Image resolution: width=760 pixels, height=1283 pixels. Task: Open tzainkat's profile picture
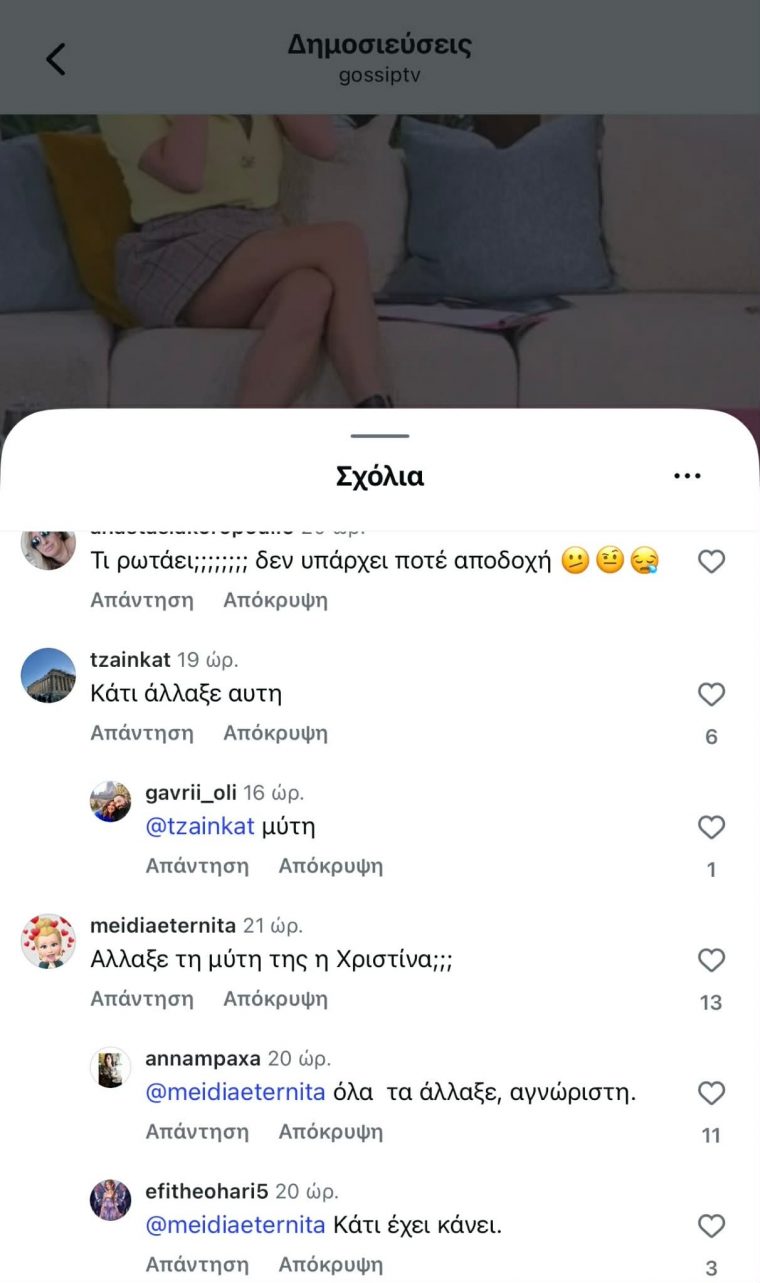[48, 675]
